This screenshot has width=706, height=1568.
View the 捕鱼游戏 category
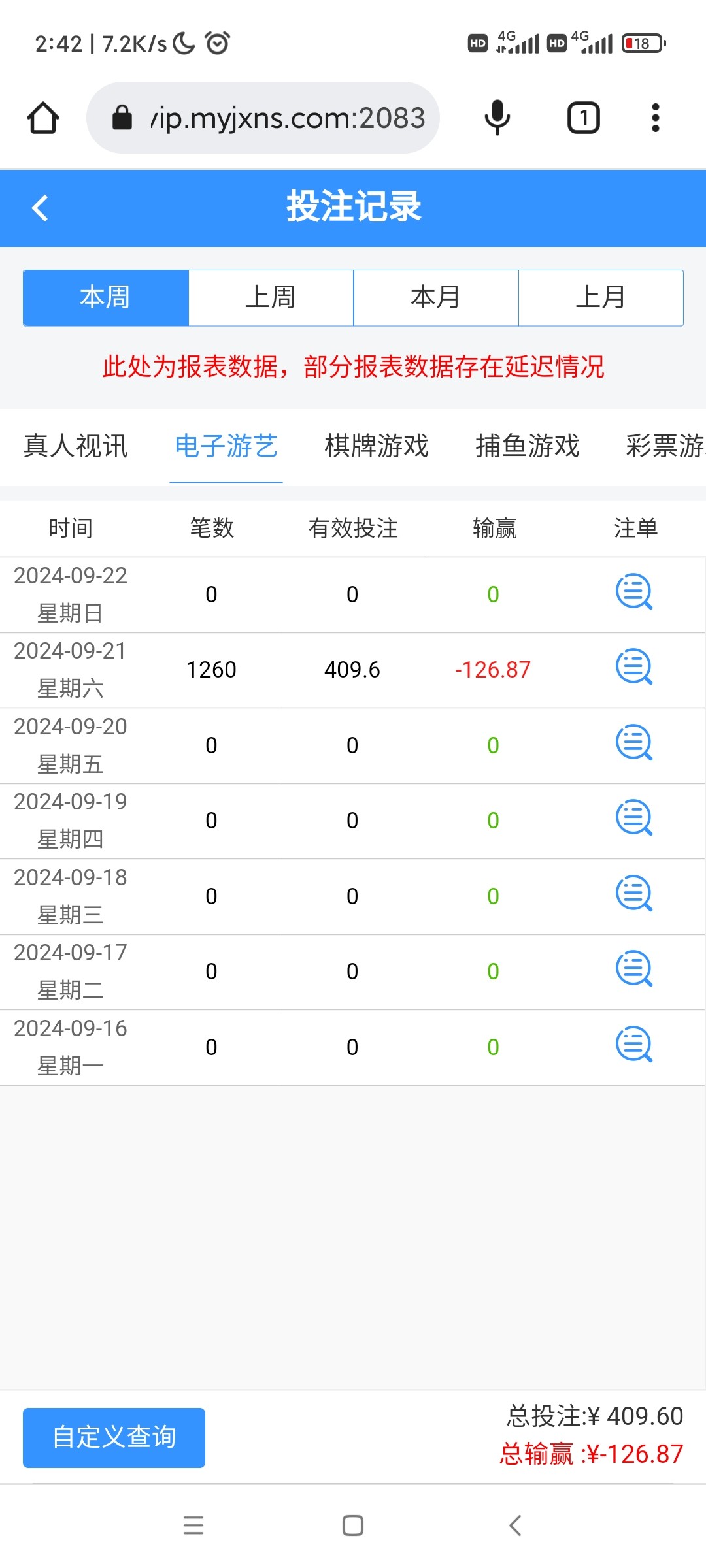coord(527,446)
